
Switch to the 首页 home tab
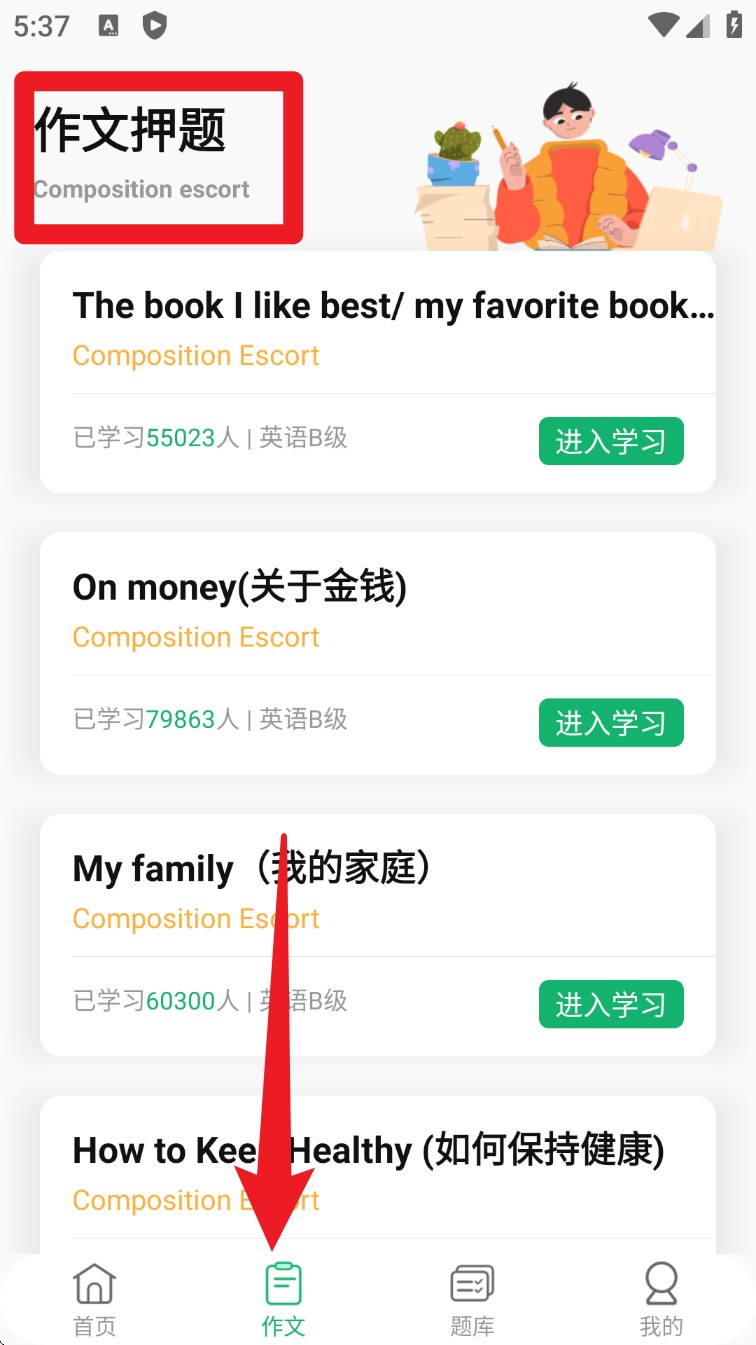point(94,1298)
